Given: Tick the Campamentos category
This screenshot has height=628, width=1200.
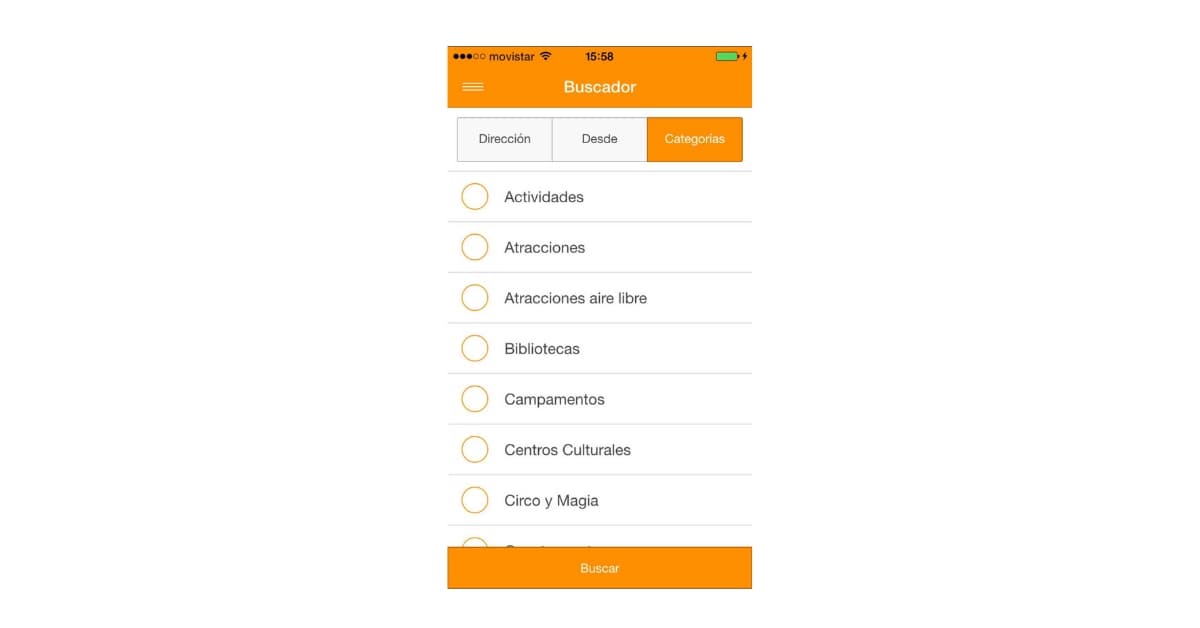Looking at the screenshot, I should [475, 399].
